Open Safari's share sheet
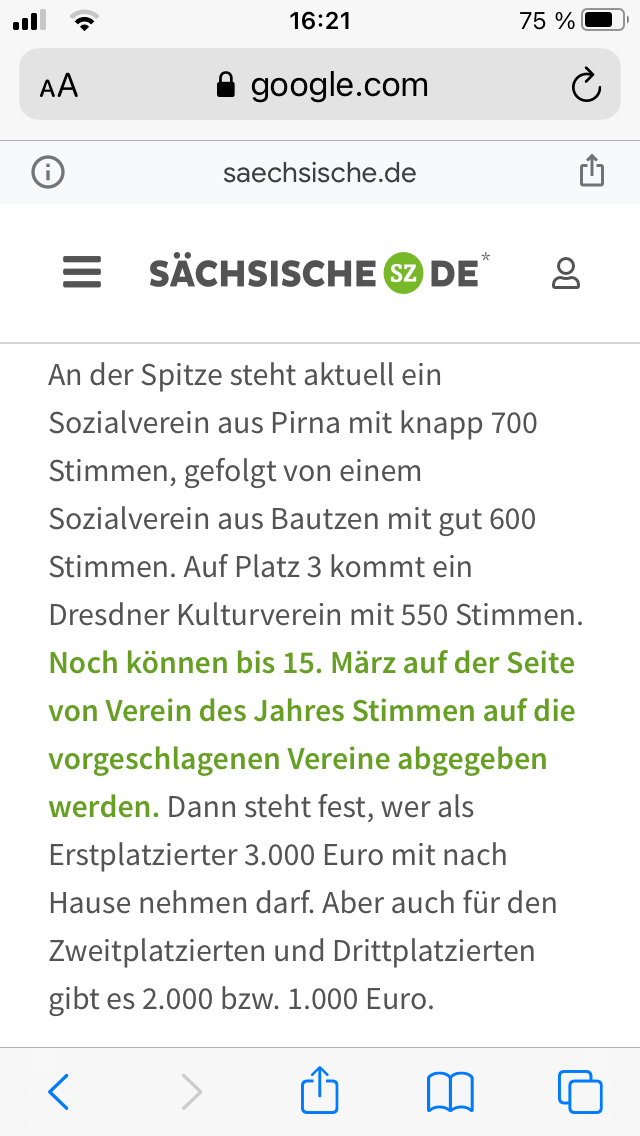The height and width of the screenshot is (1136, 640). [320, 1089]
